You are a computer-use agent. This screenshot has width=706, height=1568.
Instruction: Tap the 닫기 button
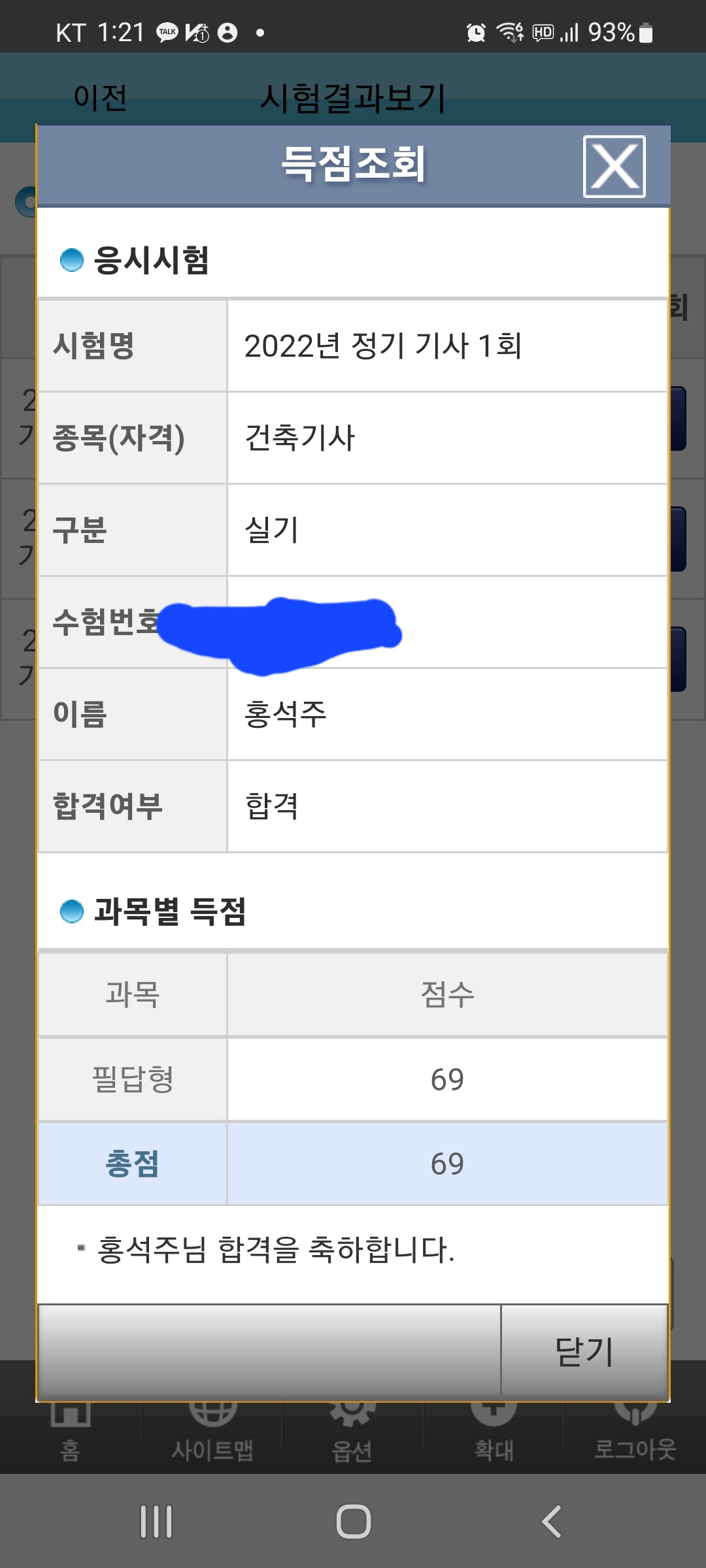584,1351
